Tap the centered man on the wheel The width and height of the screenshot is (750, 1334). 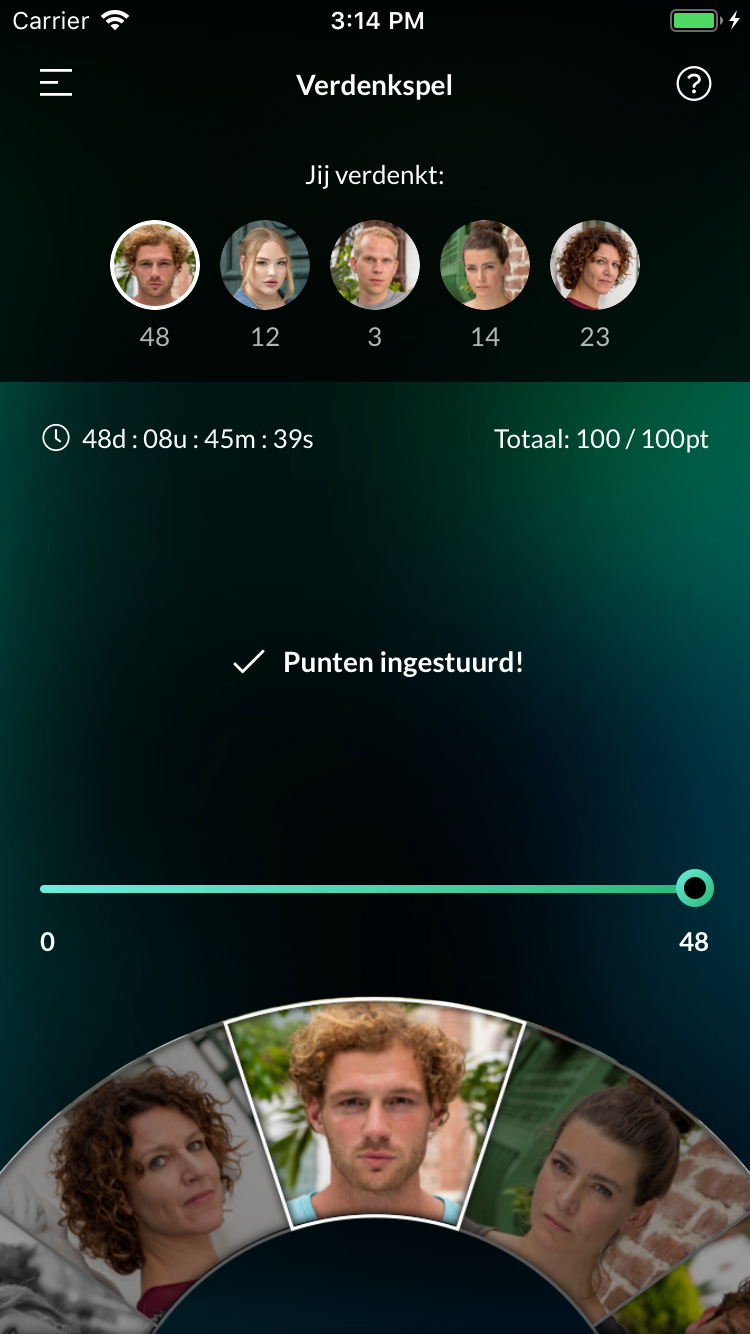pos(375,1110)
